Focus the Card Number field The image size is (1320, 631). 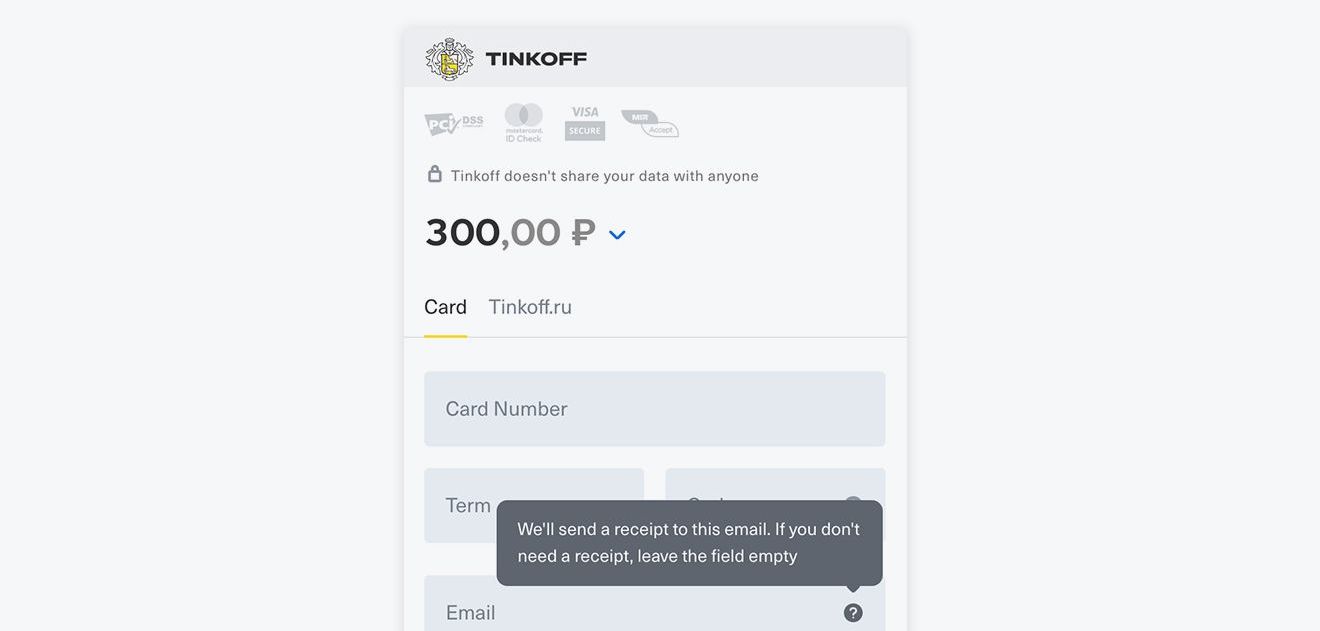(x=654, y=409)
